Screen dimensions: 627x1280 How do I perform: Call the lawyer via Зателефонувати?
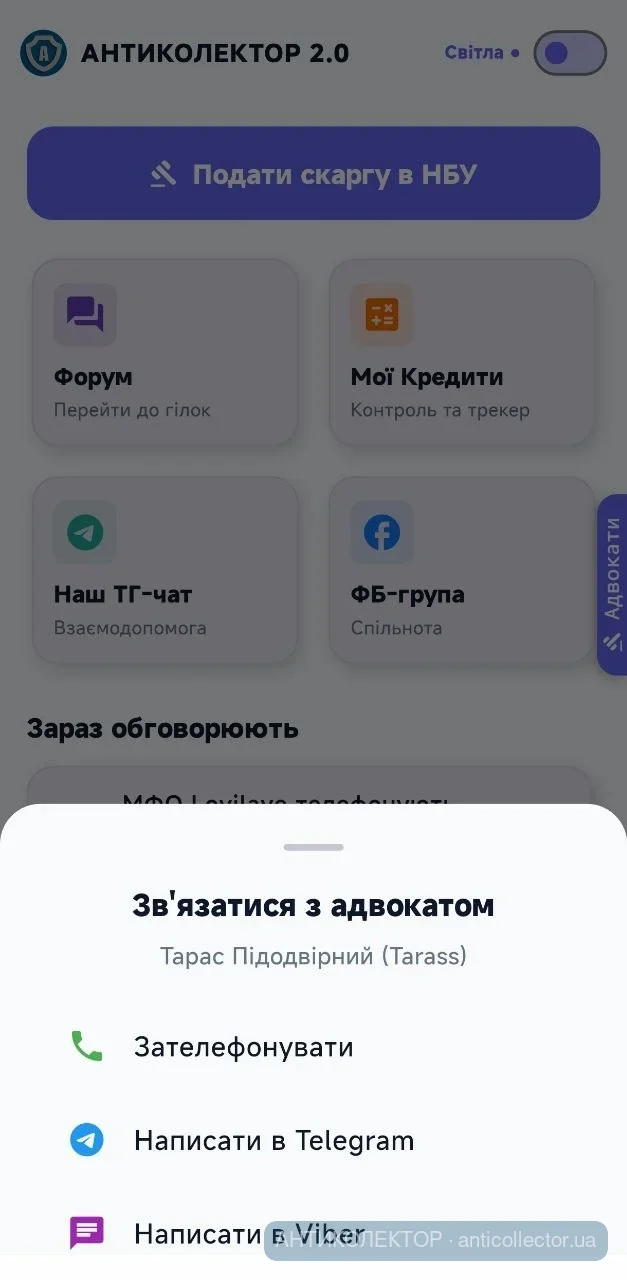(x=313, y=1047)
